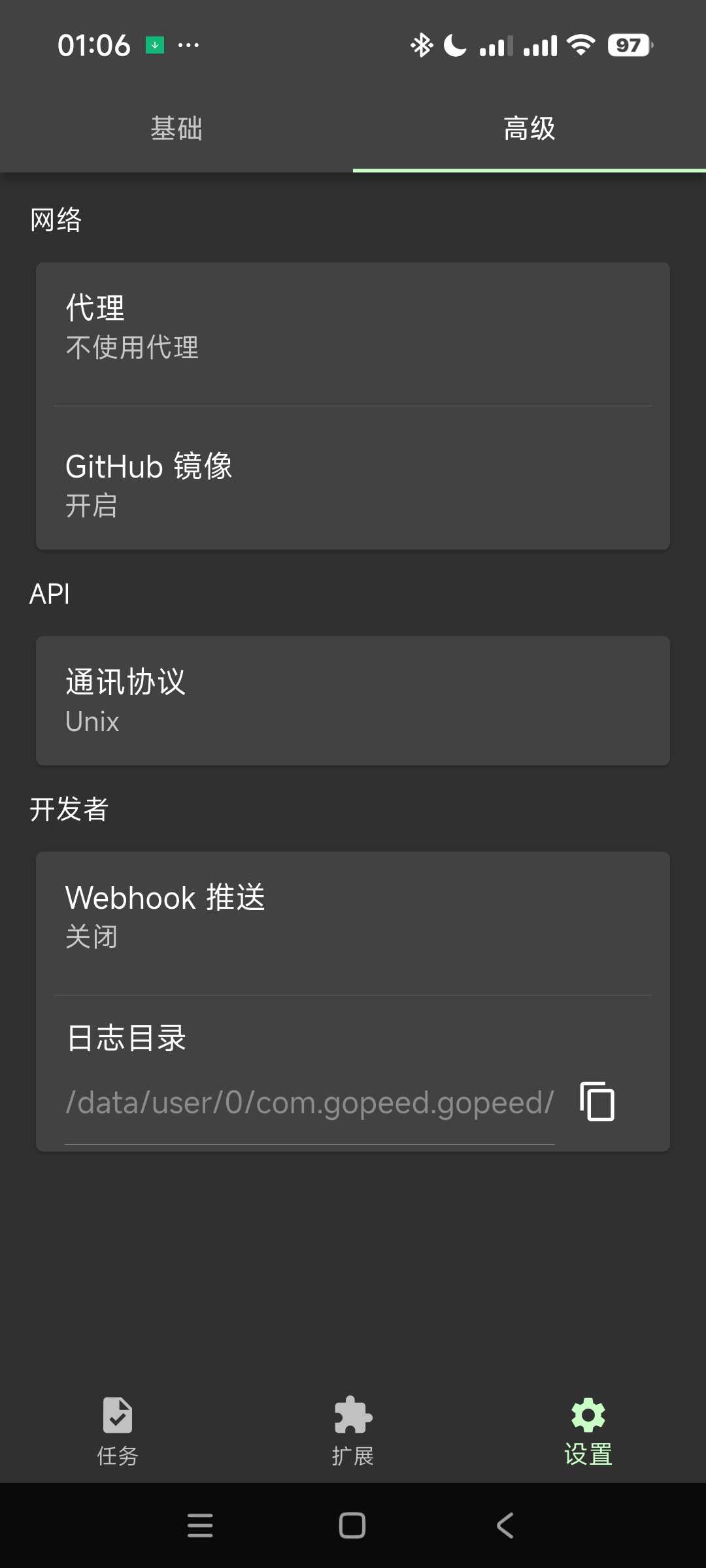
Task: Open the 扩展 extensions tab
Action: 353,1431
